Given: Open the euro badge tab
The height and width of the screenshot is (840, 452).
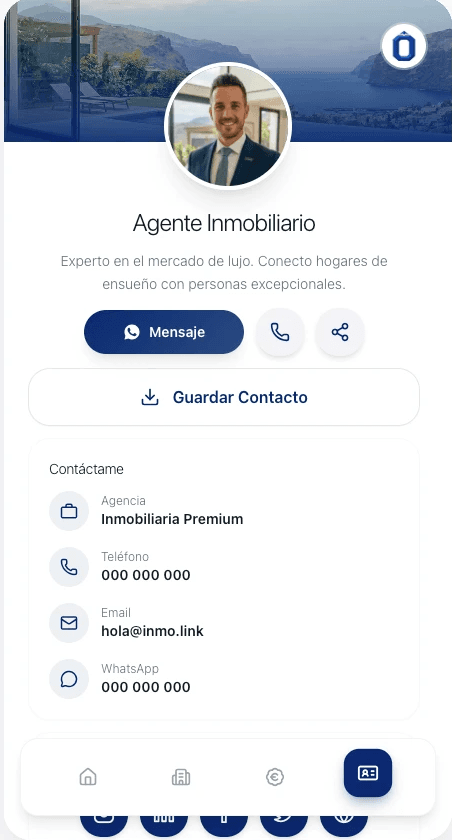Looking at the screenshot, I should 275,776.
